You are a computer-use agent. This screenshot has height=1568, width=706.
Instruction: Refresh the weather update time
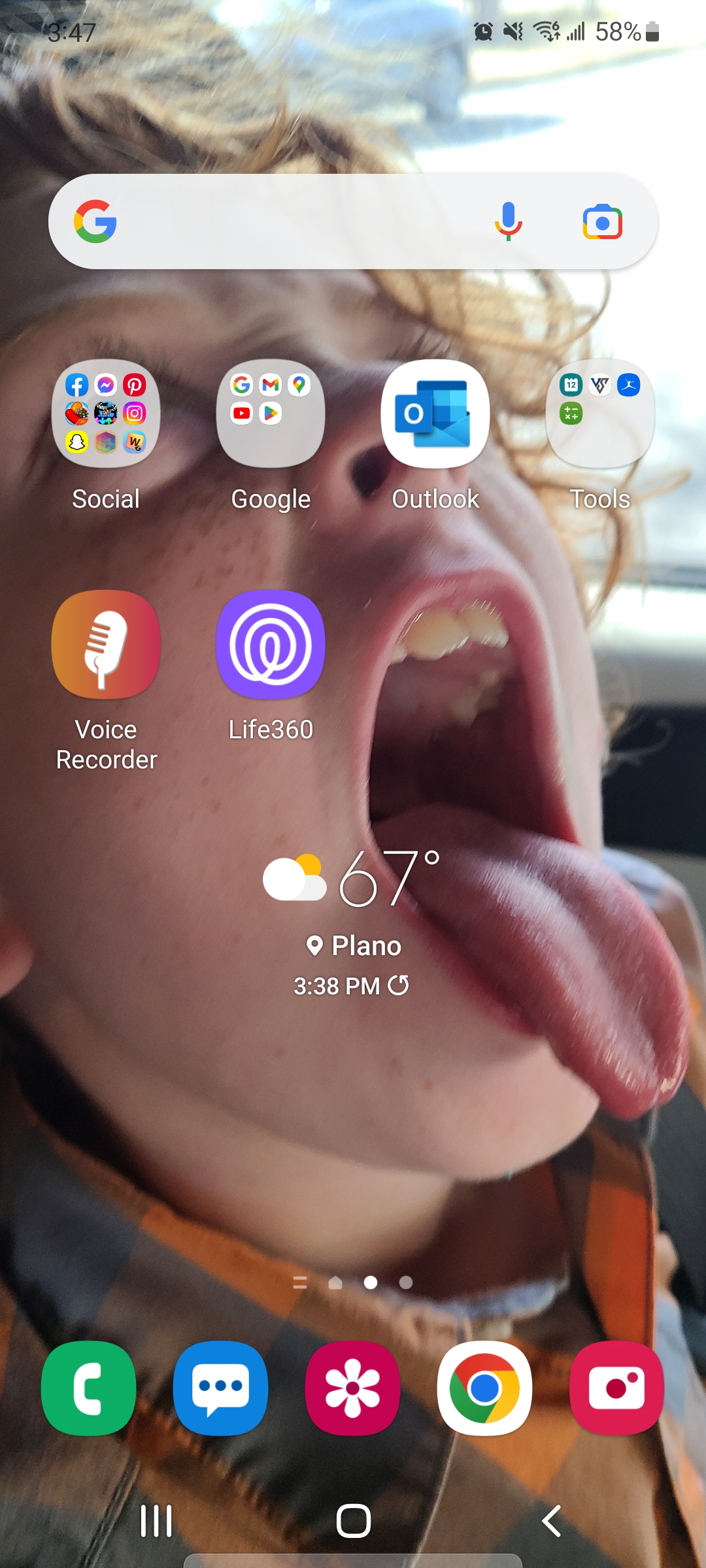point(398,985)
